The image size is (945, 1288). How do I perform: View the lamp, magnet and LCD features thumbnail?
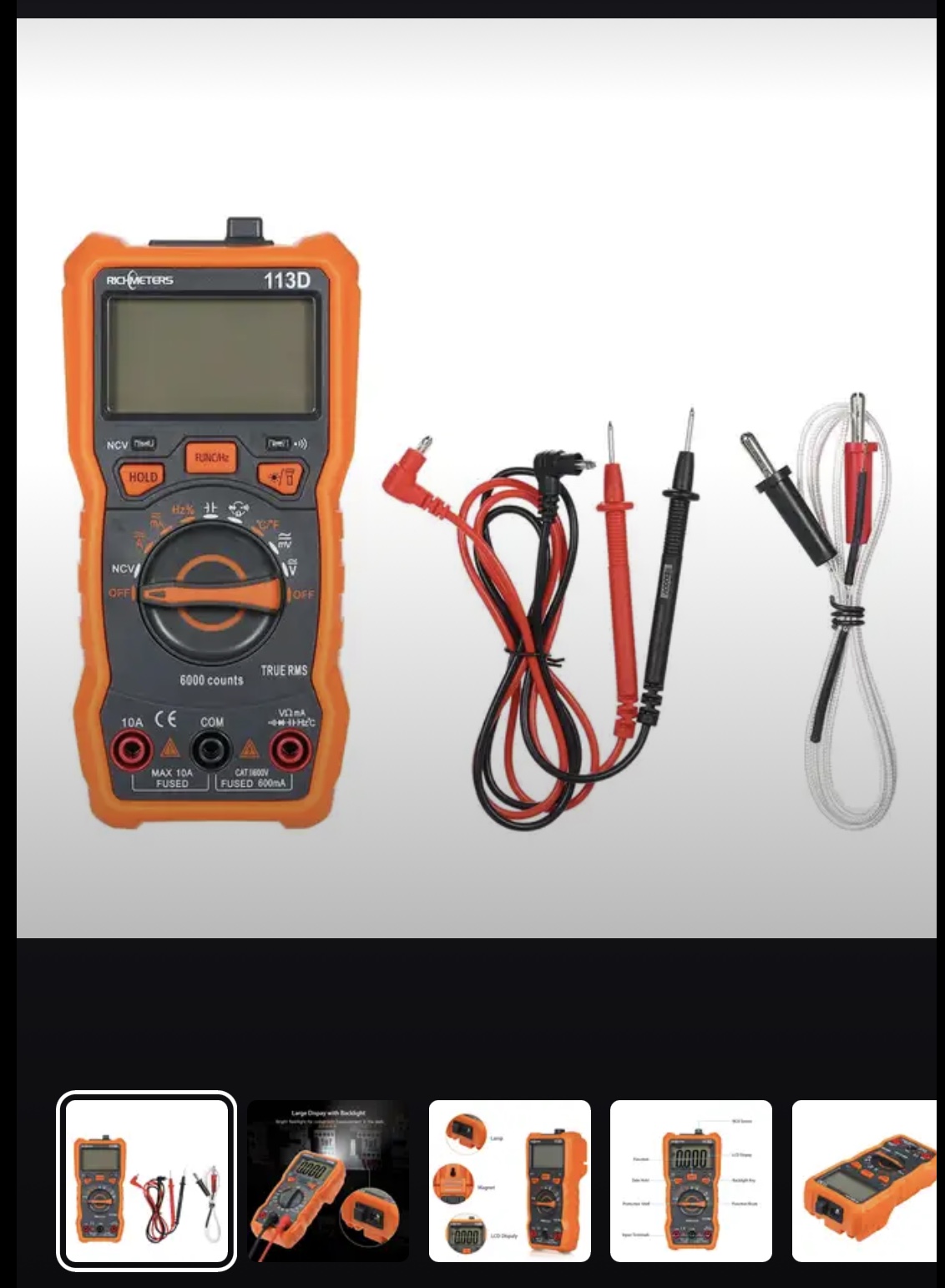[509, 1180]
